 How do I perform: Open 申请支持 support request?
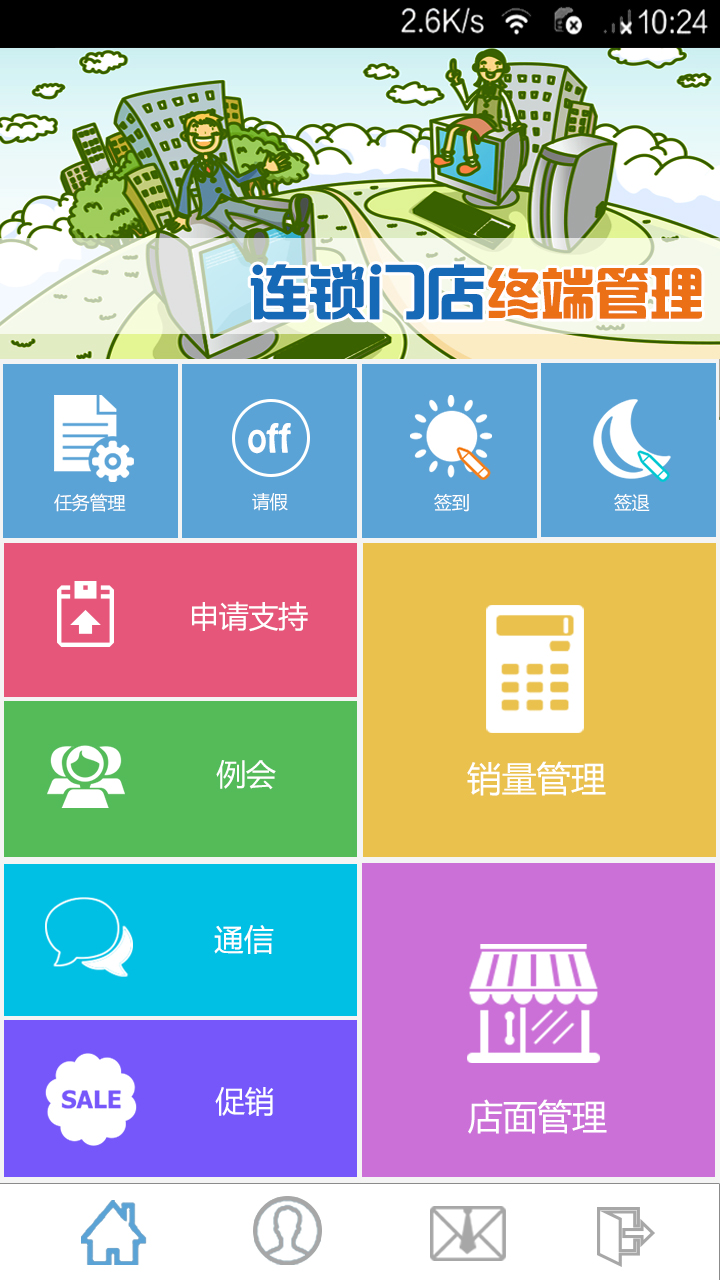(x=181, y=619)
